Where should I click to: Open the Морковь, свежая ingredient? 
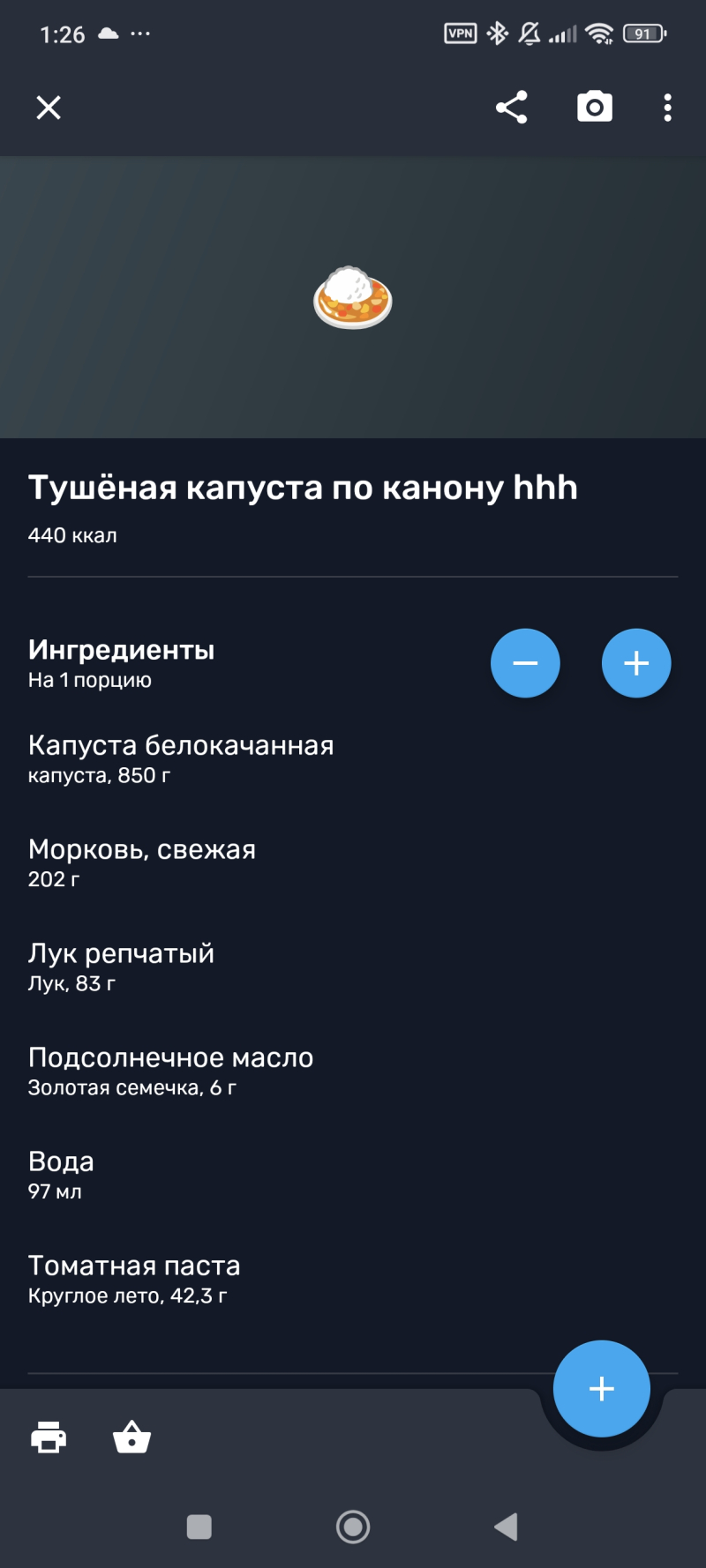142,862
